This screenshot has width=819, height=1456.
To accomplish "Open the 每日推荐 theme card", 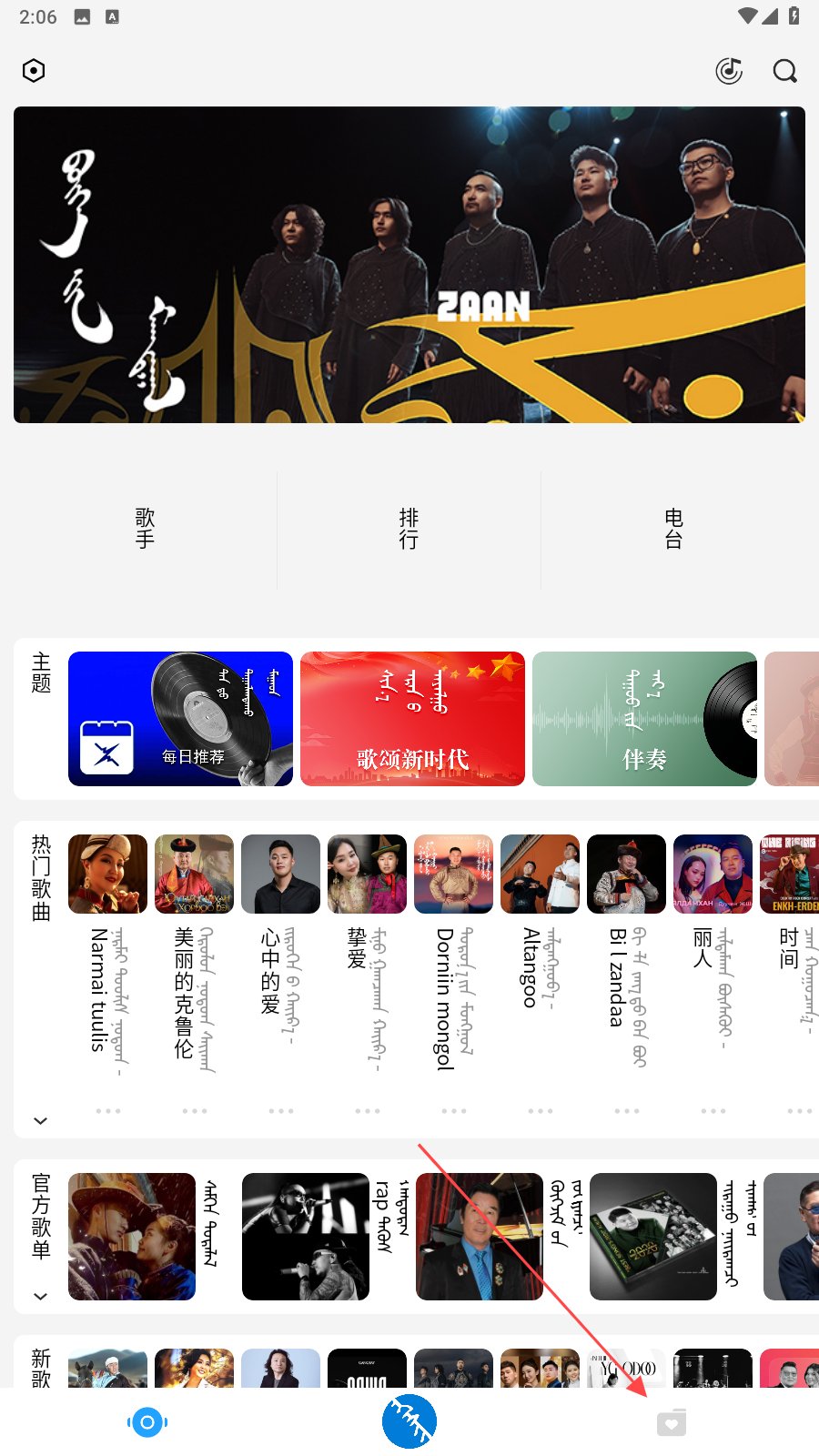I will [x=180, y=719].
